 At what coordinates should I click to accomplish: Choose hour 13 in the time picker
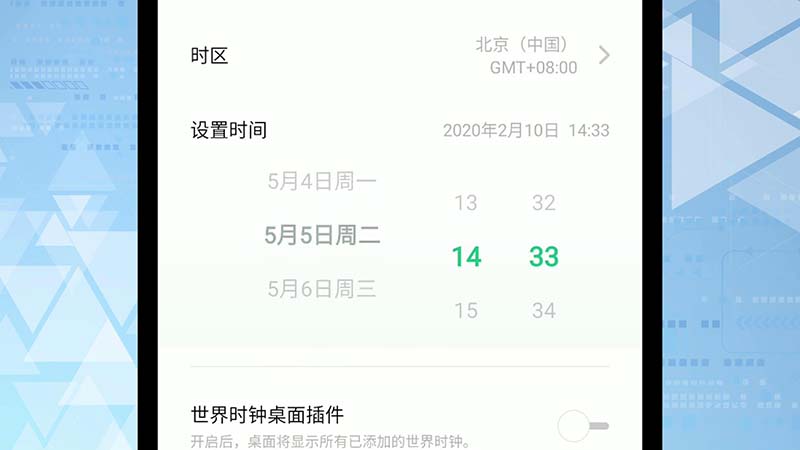(x=466, y=203)
